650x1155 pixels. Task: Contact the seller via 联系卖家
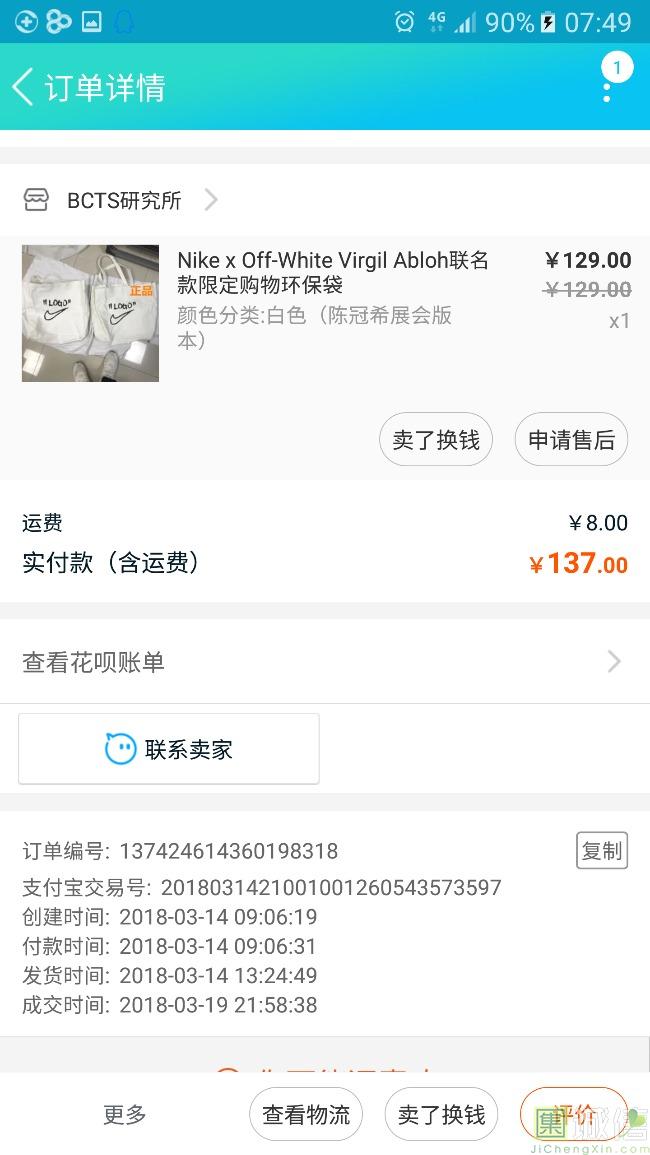[169, 749]
